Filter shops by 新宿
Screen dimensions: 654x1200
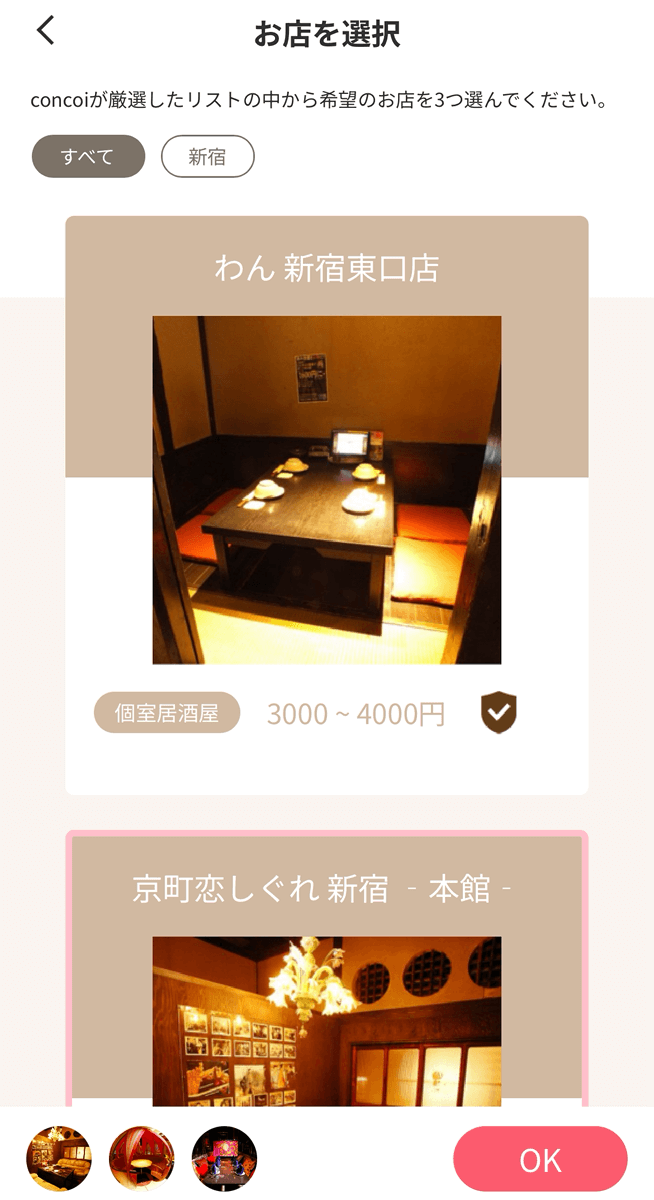(x=208, y=157)
